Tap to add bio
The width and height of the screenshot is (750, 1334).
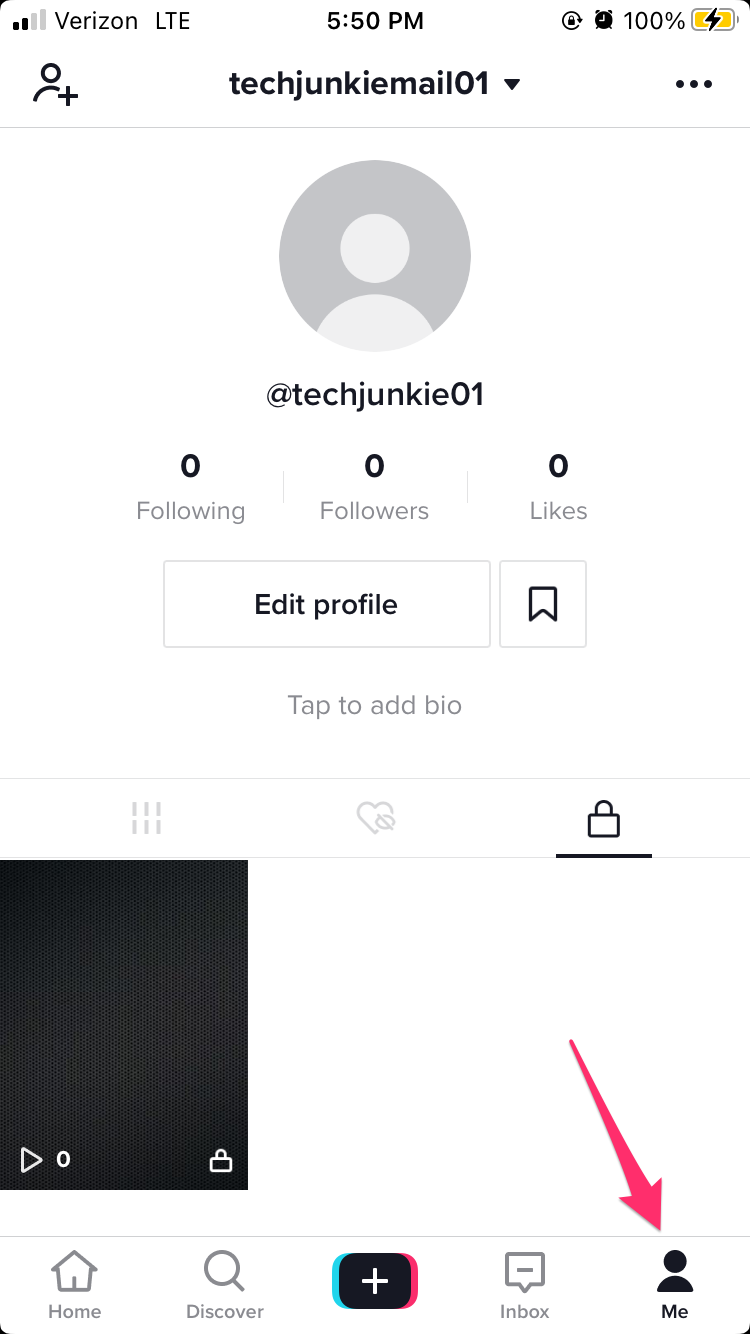(374, 705)
